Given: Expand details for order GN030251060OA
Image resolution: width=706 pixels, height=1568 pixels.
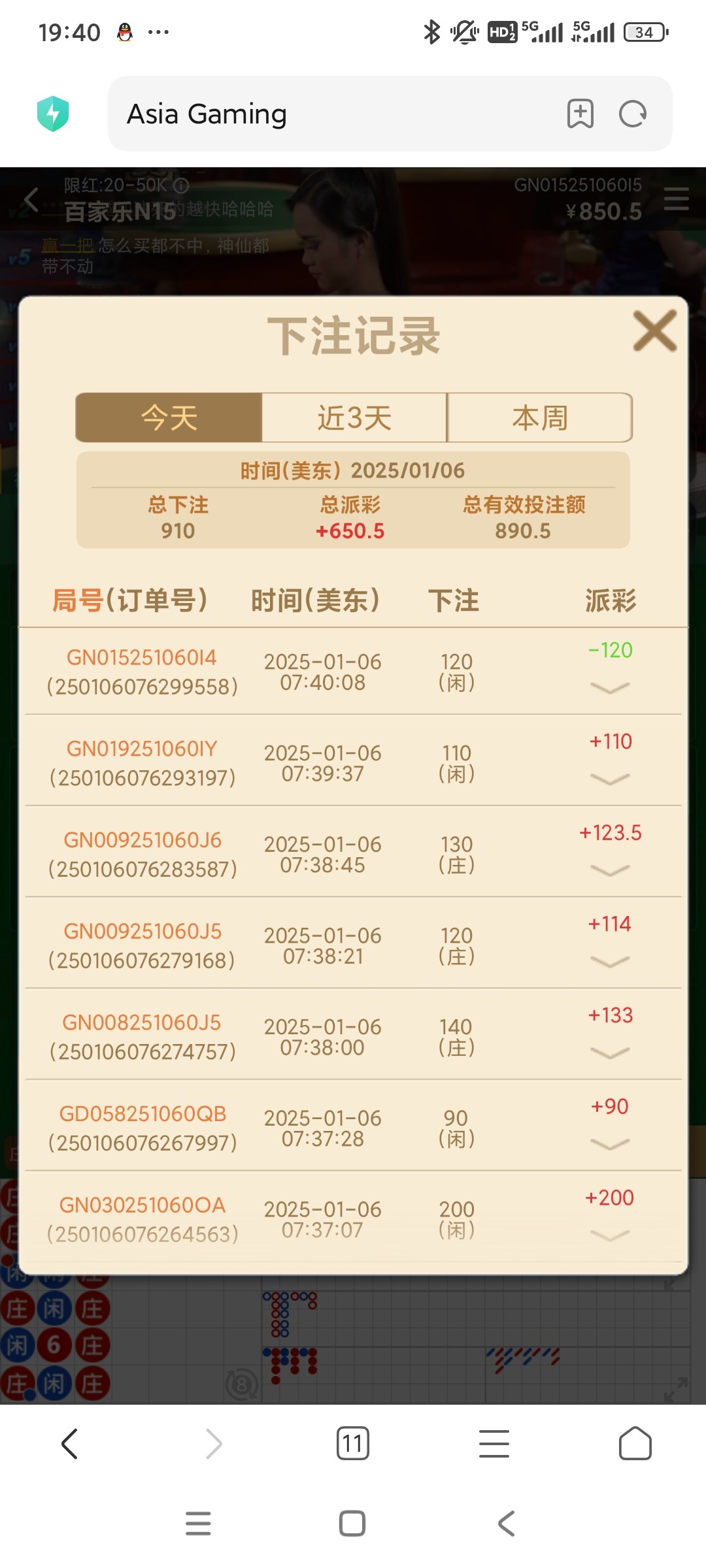Looking at the screenshot, I should pos(609,1235).
